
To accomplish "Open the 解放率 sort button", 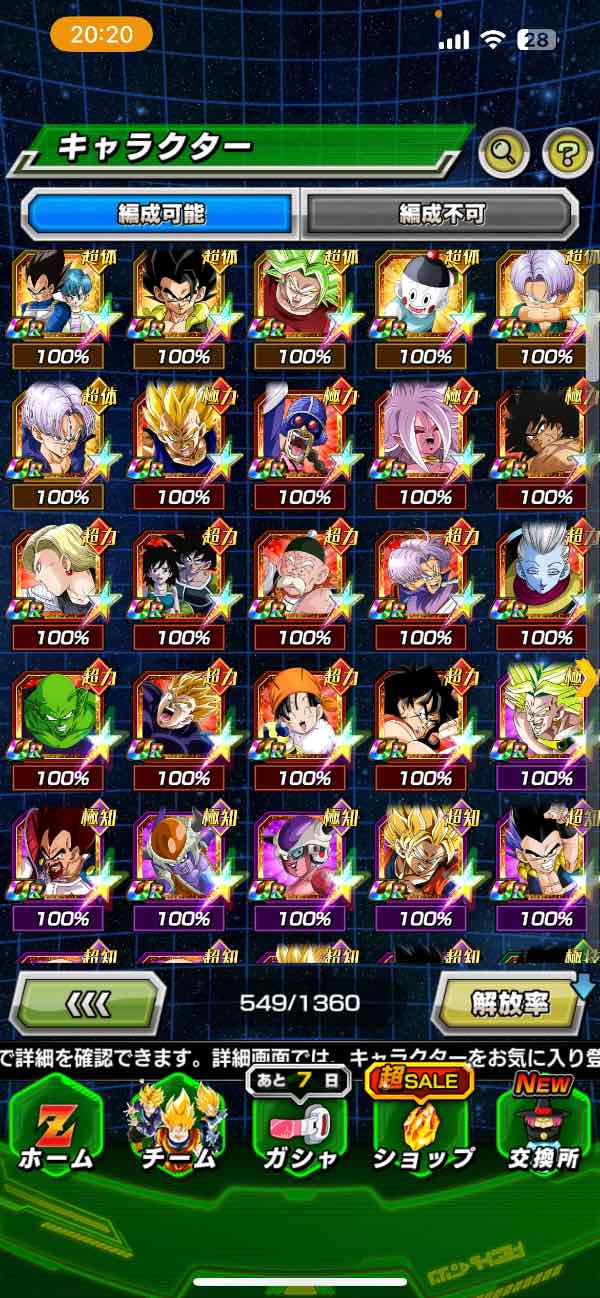I will [508, 1003].
